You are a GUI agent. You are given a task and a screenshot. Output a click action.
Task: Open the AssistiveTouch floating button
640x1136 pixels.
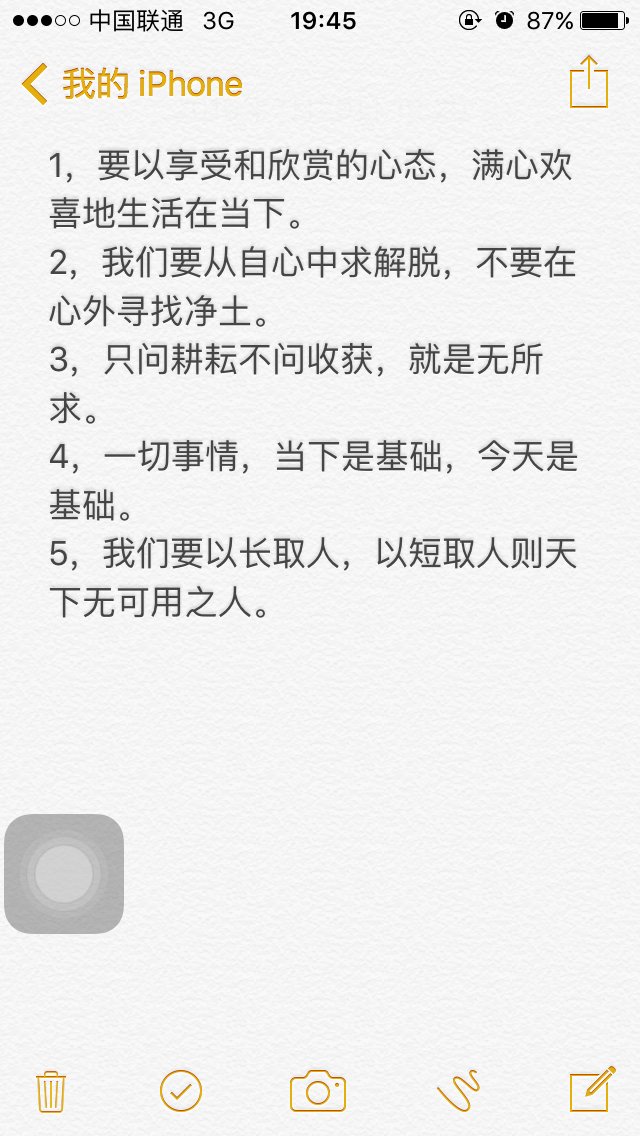[x=64, y=874]
